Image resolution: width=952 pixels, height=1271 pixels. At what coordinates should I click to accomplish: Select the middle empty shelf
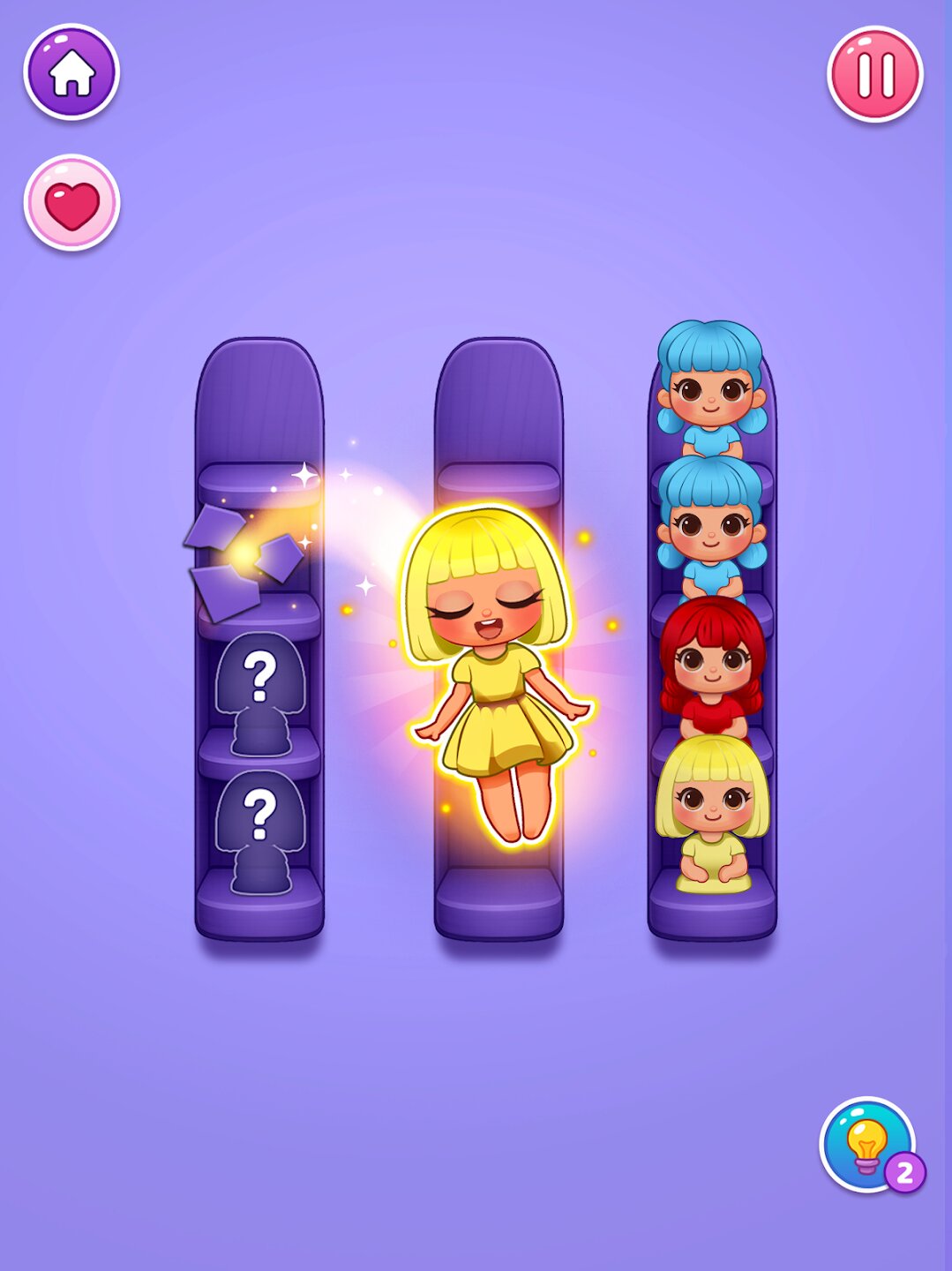(498, 639)
